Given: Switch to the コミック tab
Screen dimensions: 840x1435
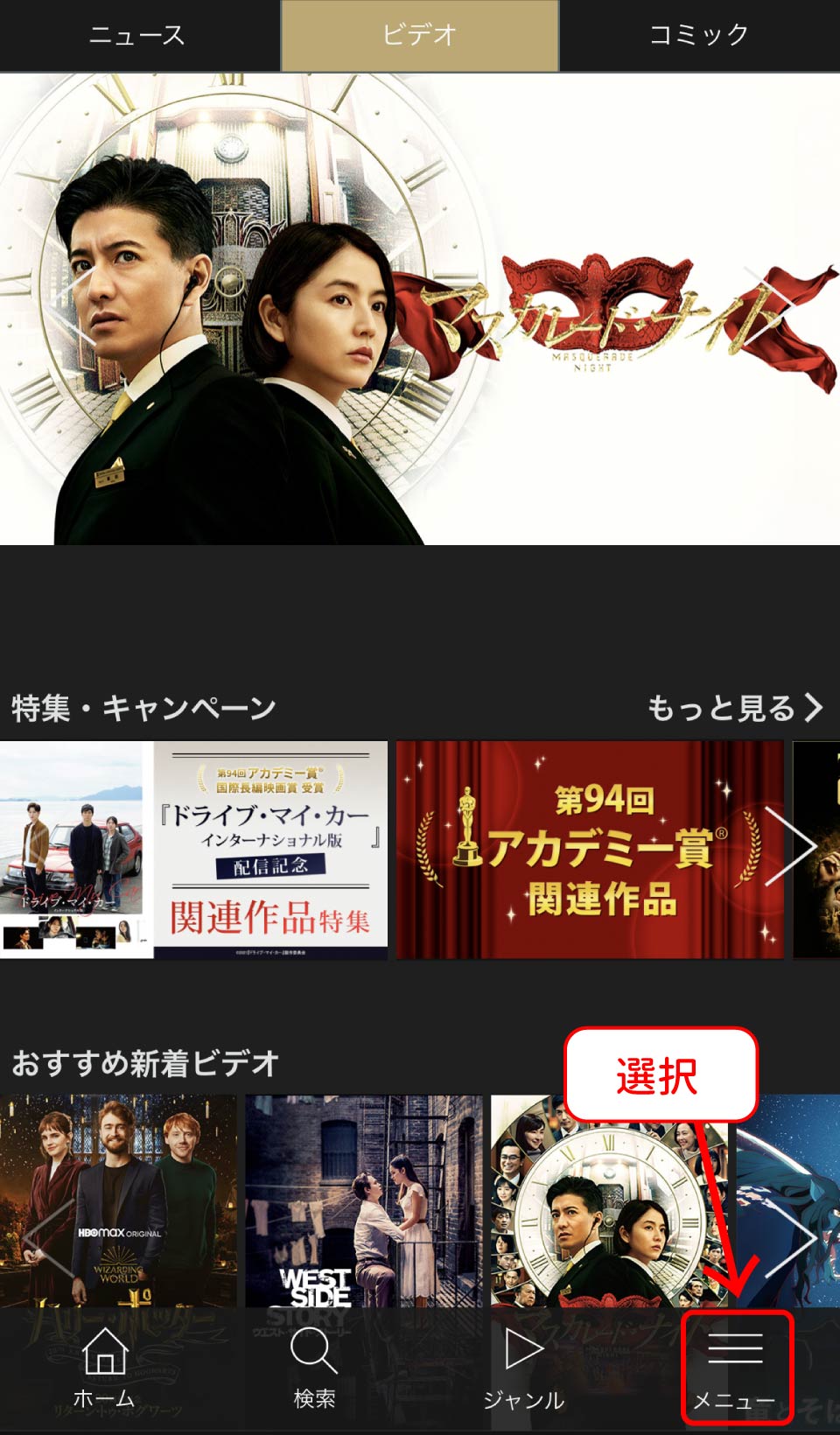Looking at the screenshot, I should [x=699, y=35].
